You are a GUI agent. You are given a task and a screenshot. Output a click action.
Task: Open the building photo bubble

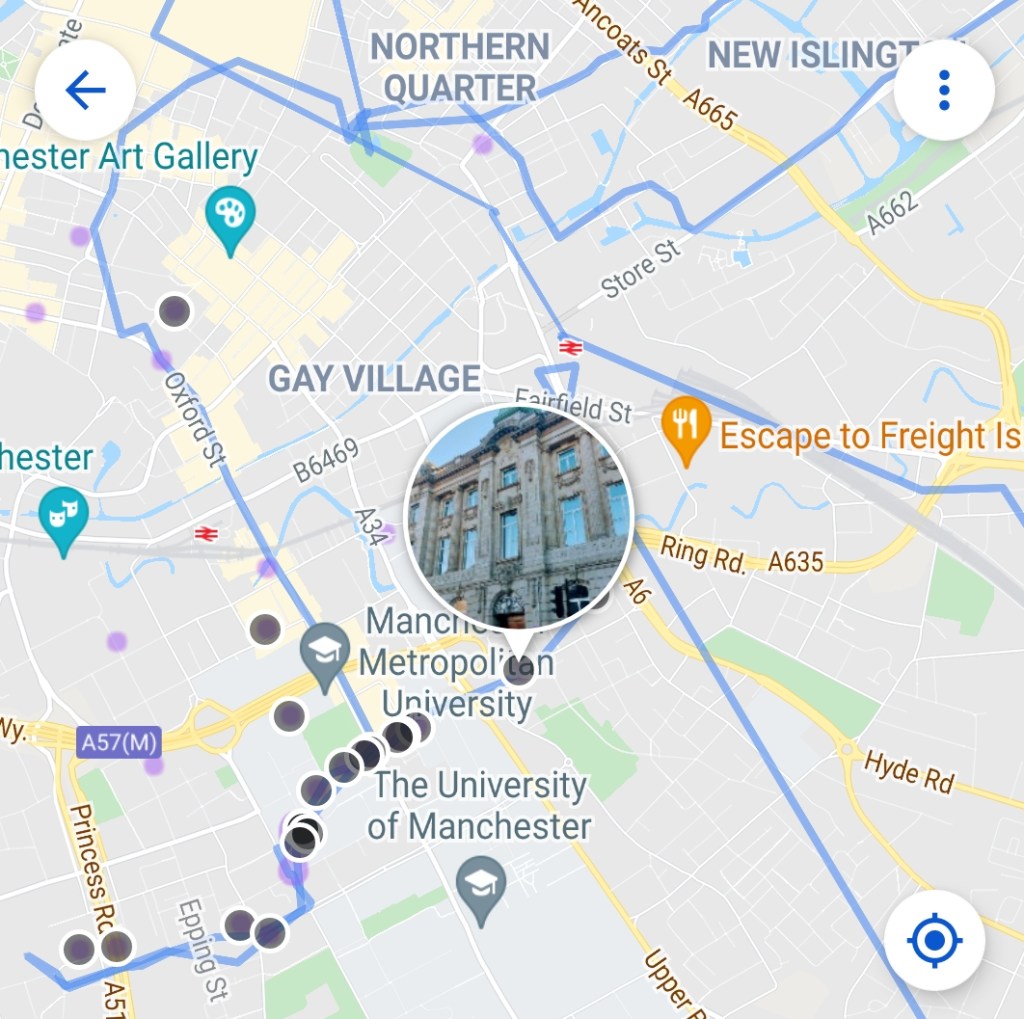(x=519, y=517)
